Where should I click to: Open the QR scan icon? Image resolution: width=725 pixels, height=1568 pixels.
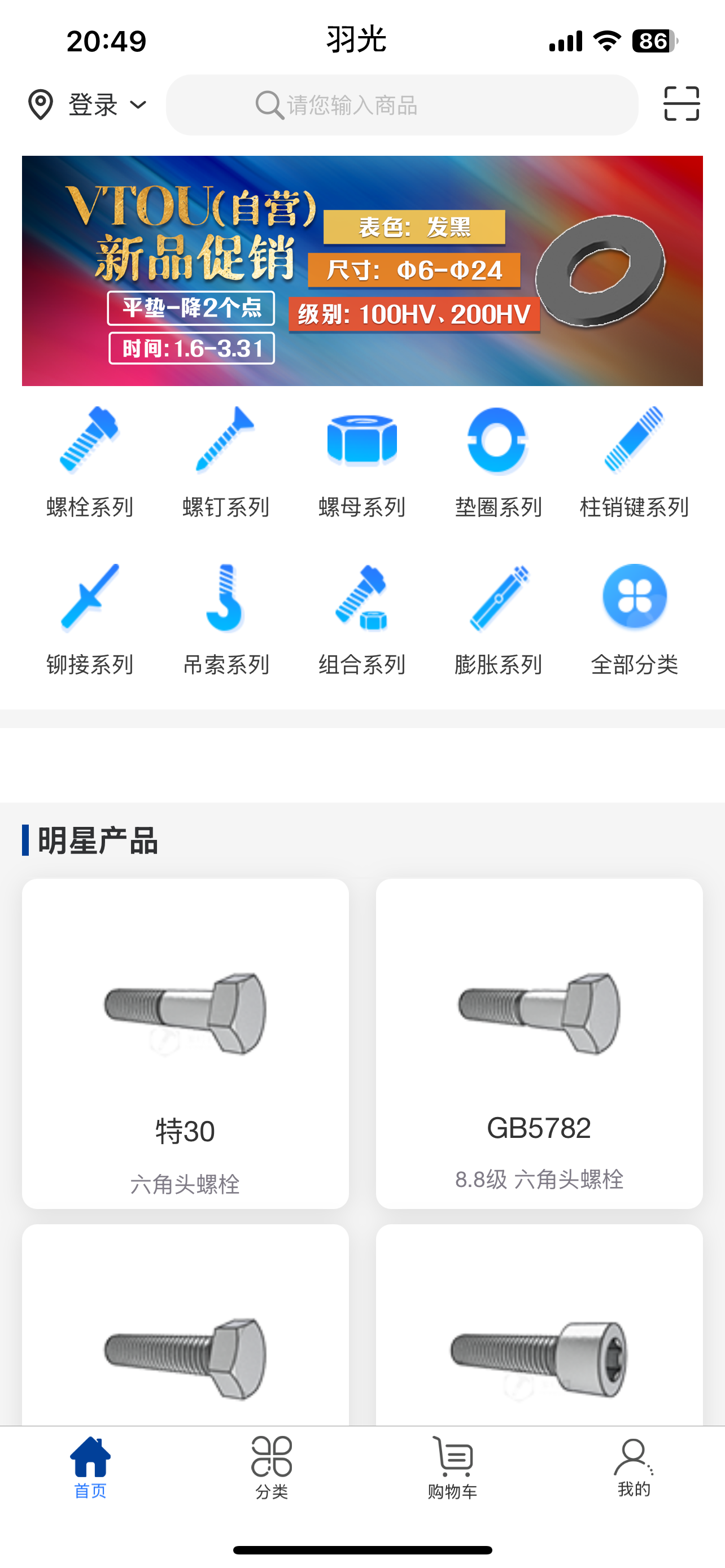point(680,103)
